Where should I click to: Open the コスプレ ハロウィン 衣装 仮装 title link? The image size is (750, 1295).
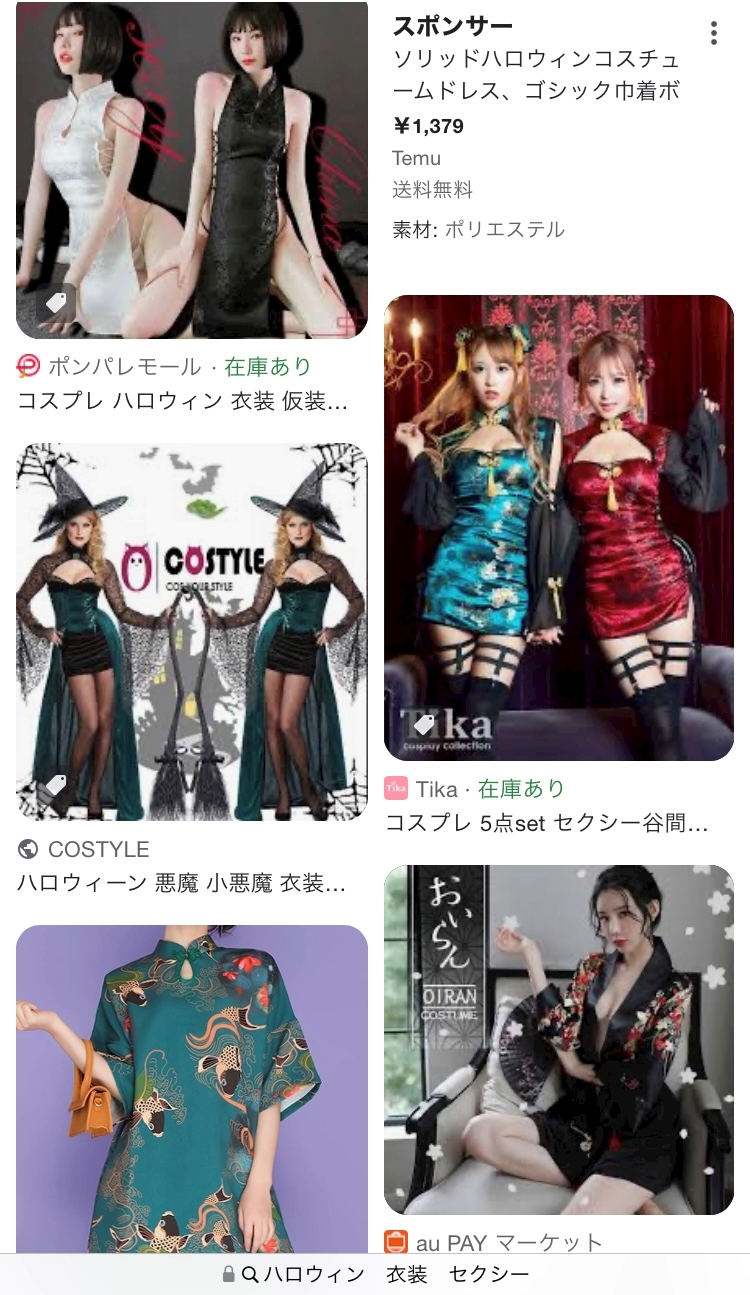point(184,402)
